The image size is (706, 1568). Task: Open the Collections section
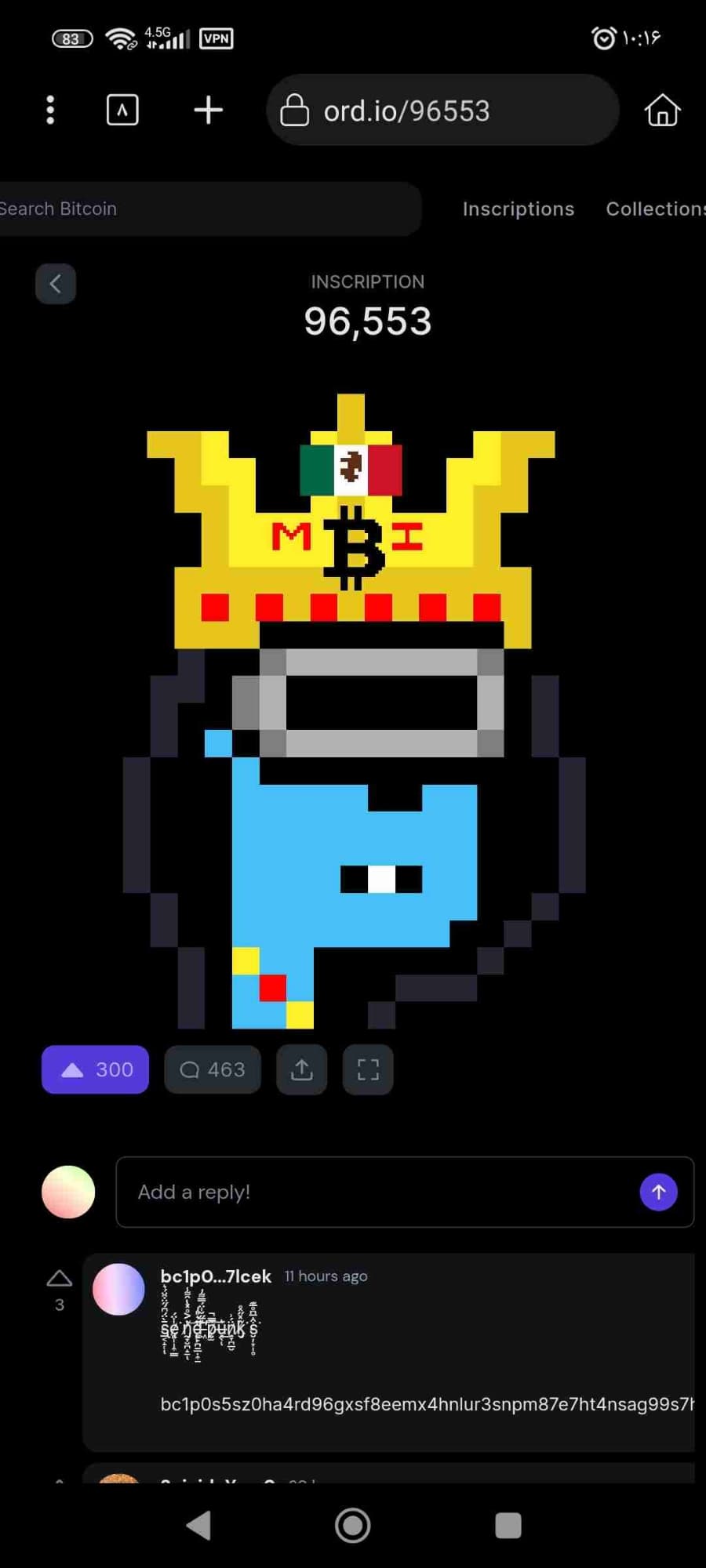654,209
